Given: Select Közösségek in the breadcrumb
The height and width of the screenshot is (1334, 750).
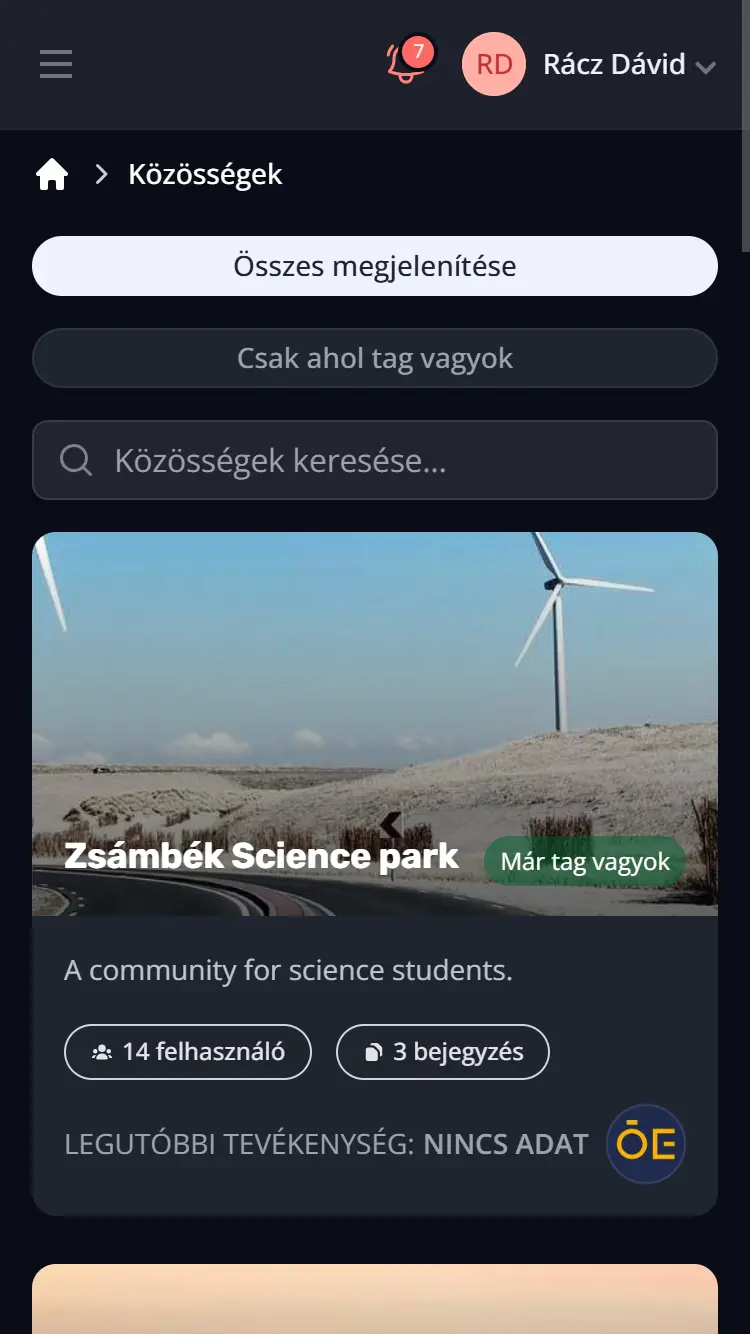Looking at the screenshot, I should point(205,174).
